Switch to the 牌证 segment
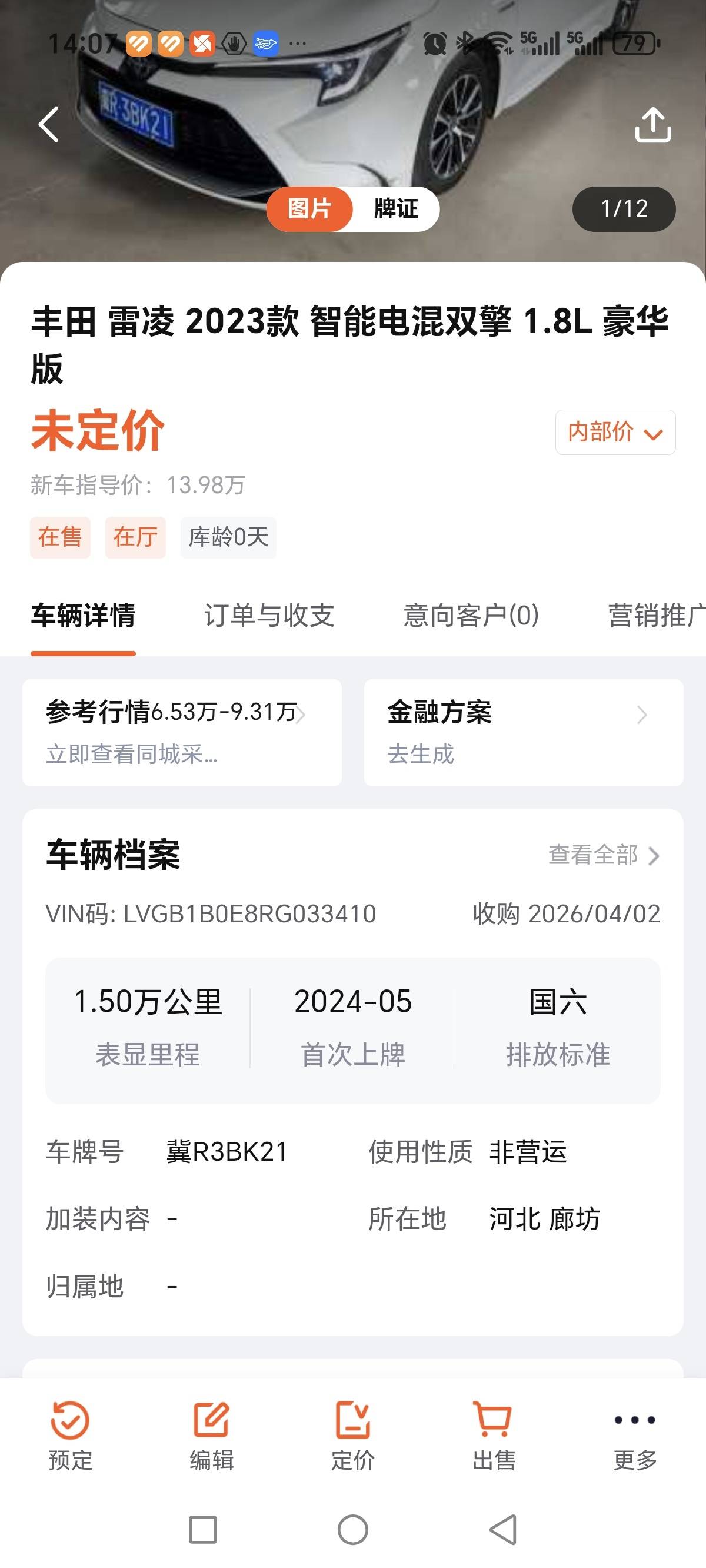 pyautogui.click(x=395, y=209)
